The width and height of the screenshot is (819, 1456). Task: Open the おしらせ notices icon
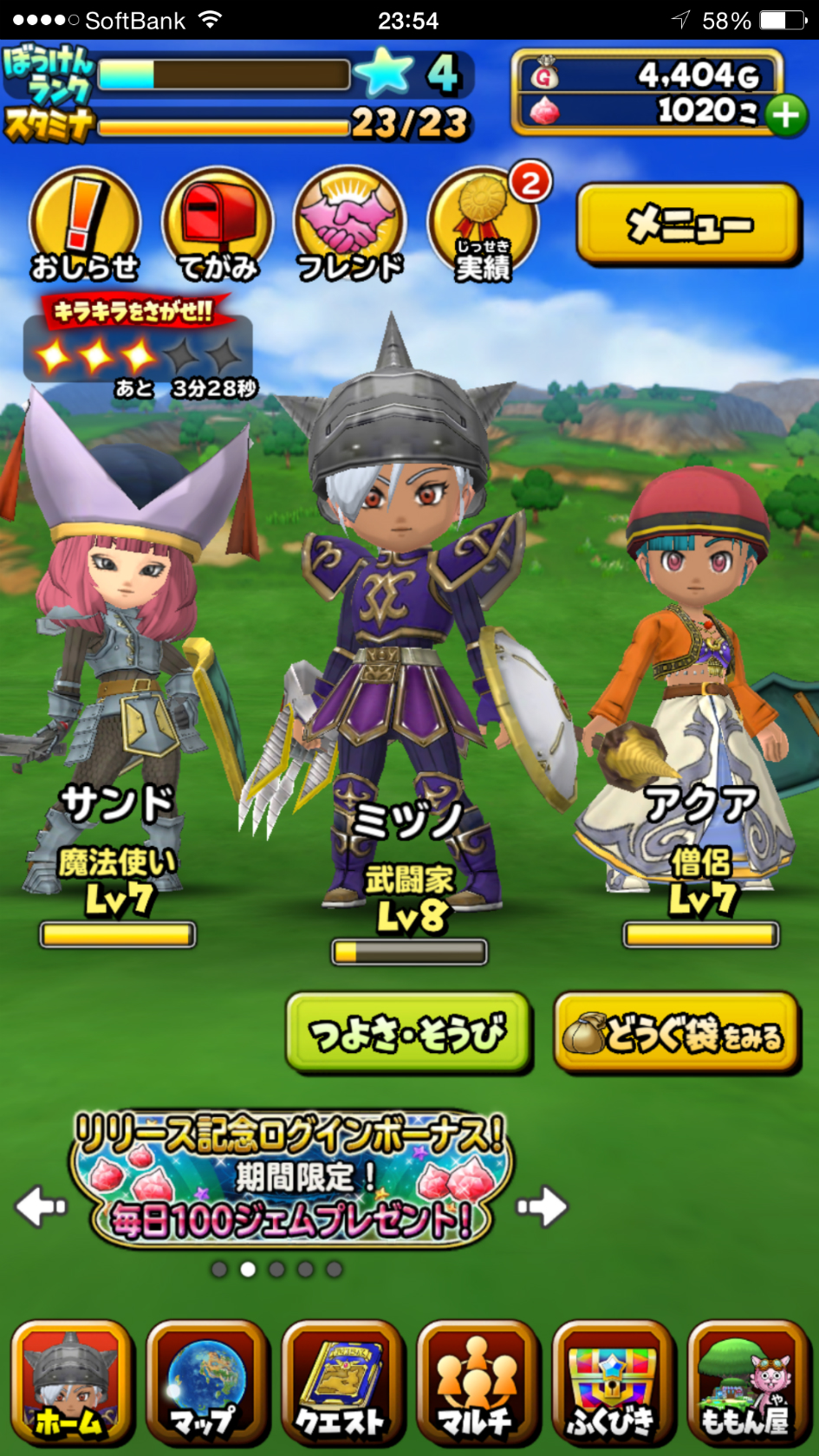84,225
